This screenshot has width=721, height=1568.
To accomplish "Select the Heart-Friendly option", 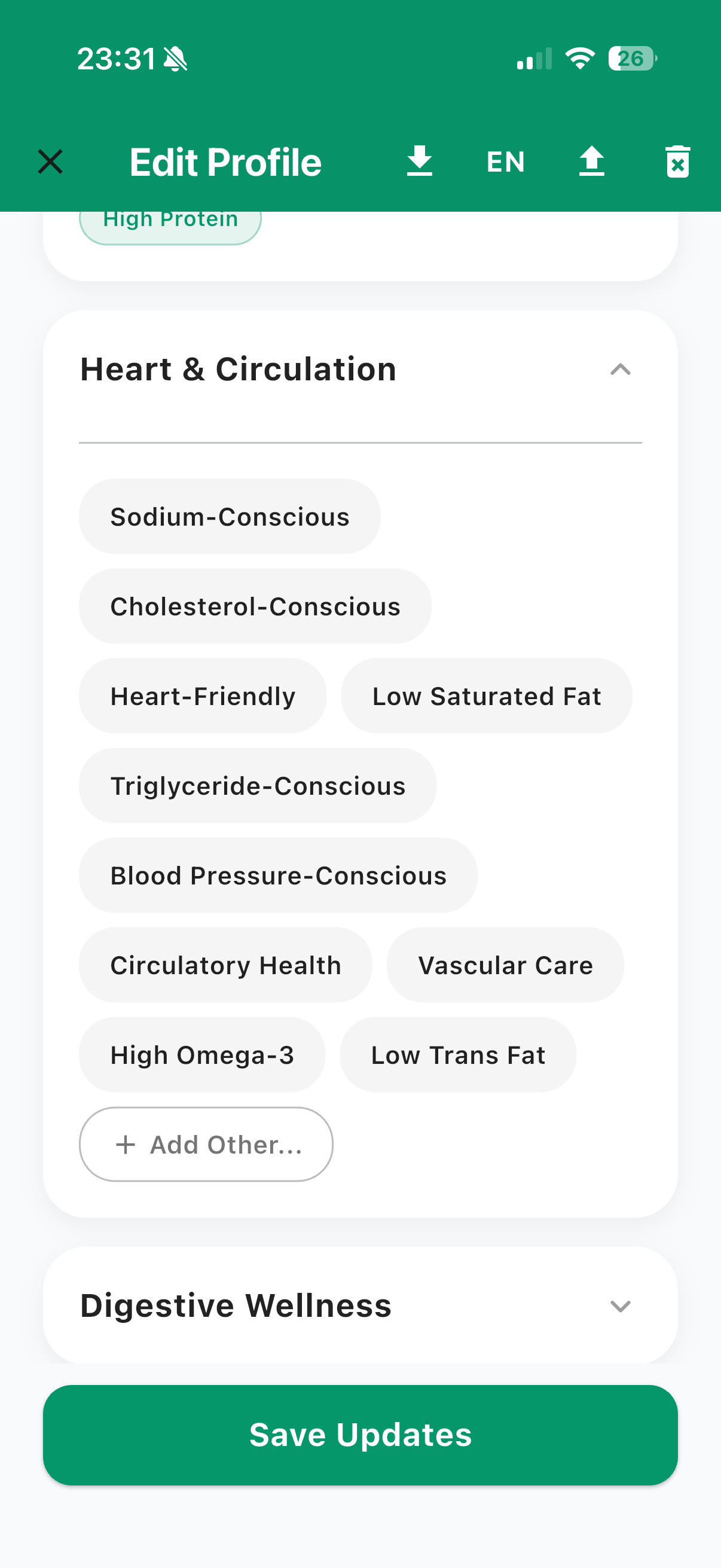I will pos(203,695).
